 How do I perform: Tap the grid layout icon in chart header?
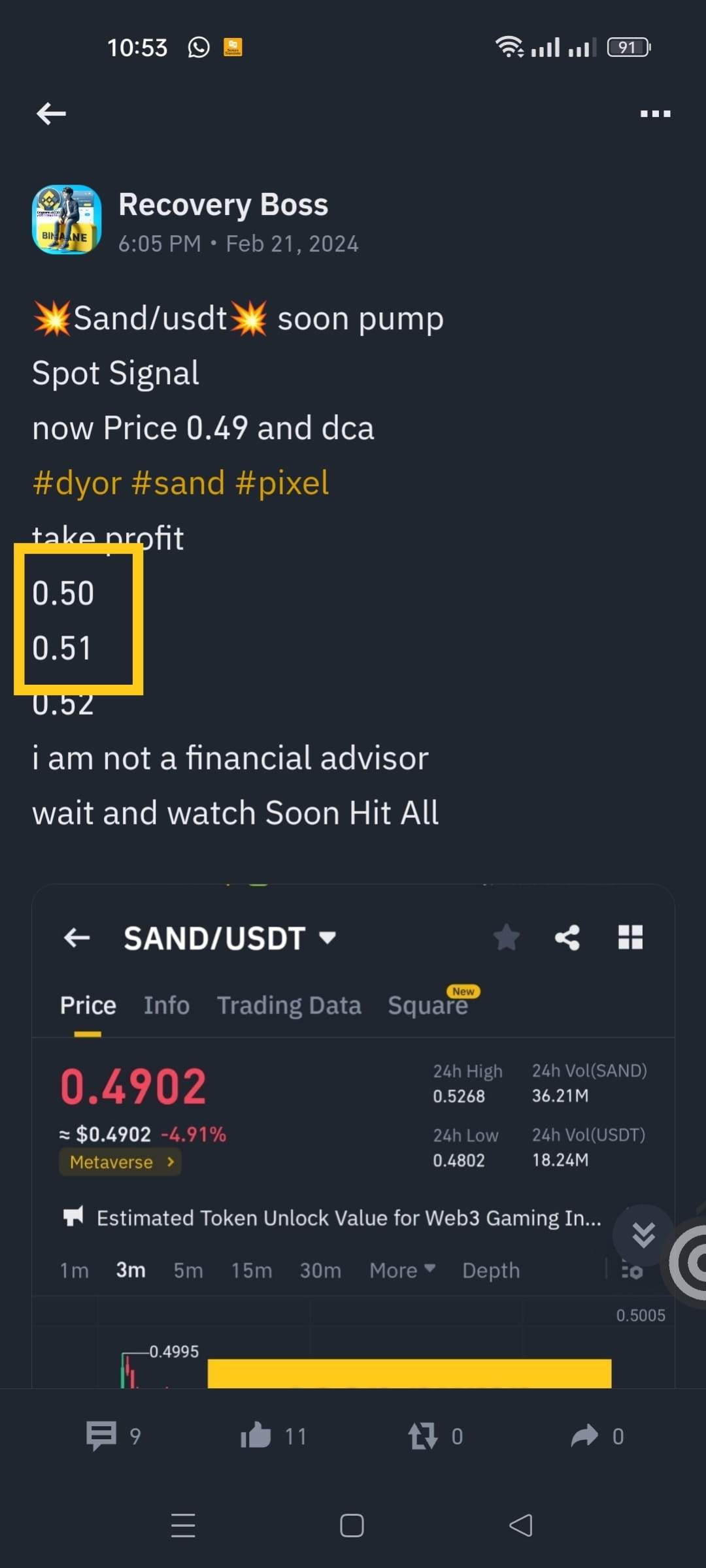[x=630, y=937]
